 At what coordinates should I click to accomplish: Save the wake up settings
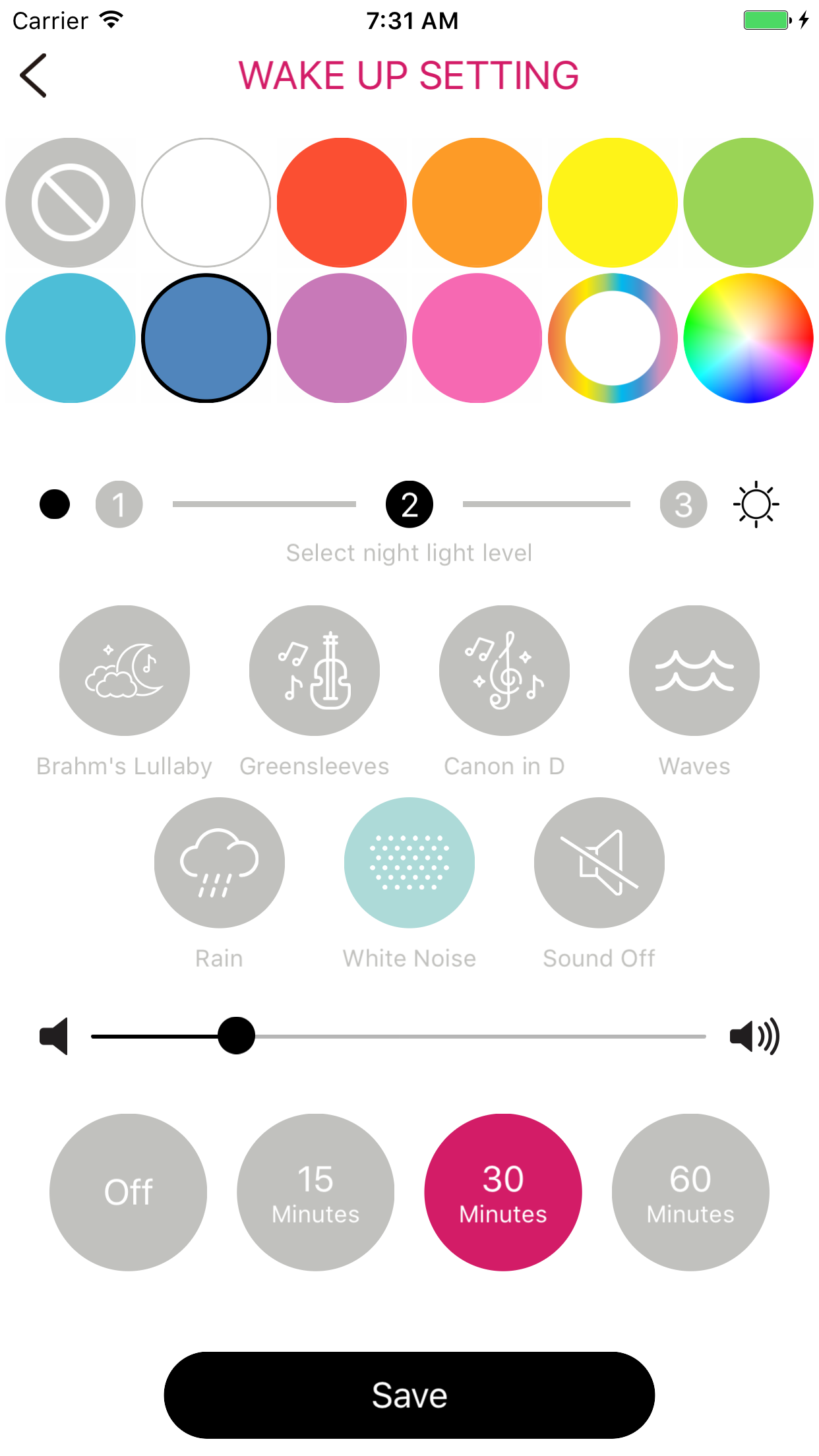(409, 1395)
